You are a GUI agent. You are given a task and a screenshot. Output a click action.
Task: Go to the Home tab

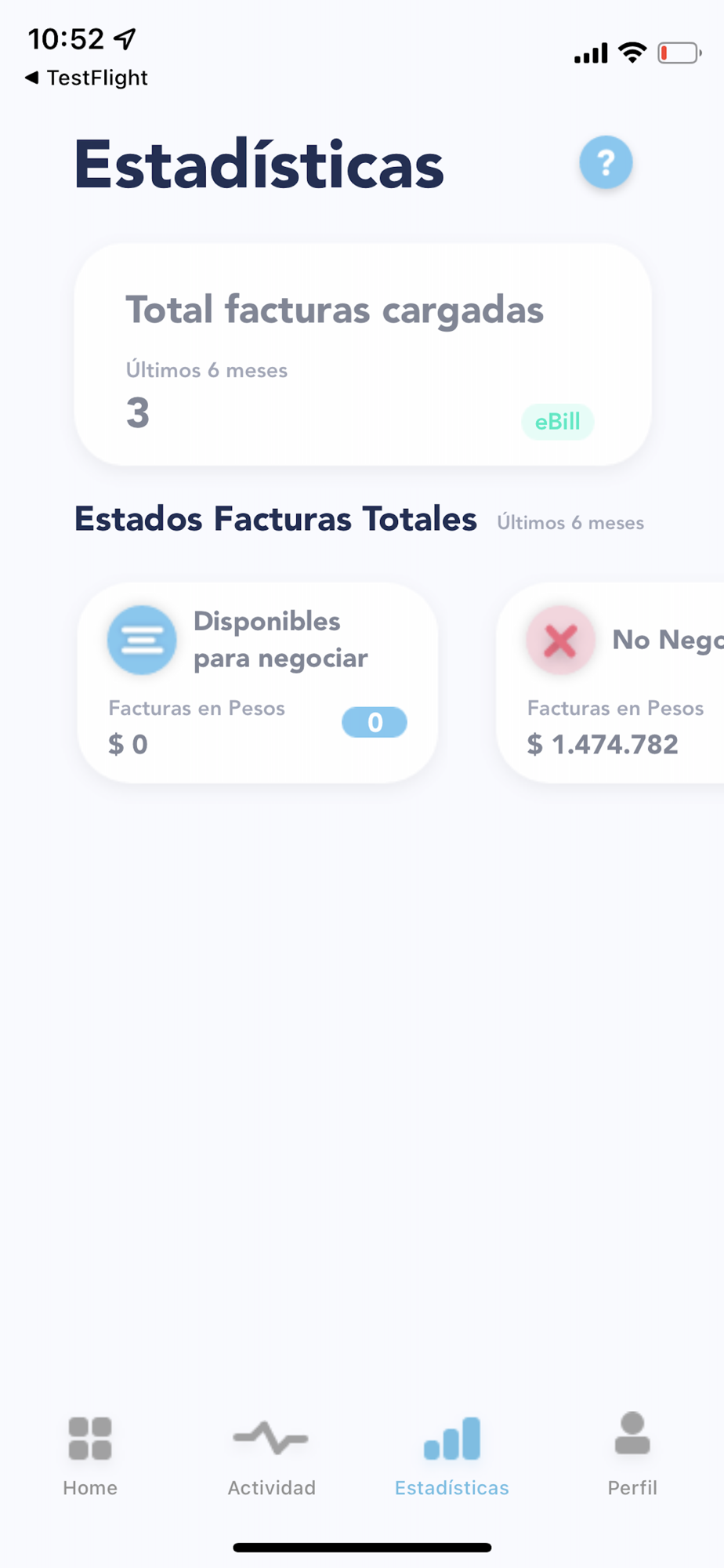[x=90, y=1456]
